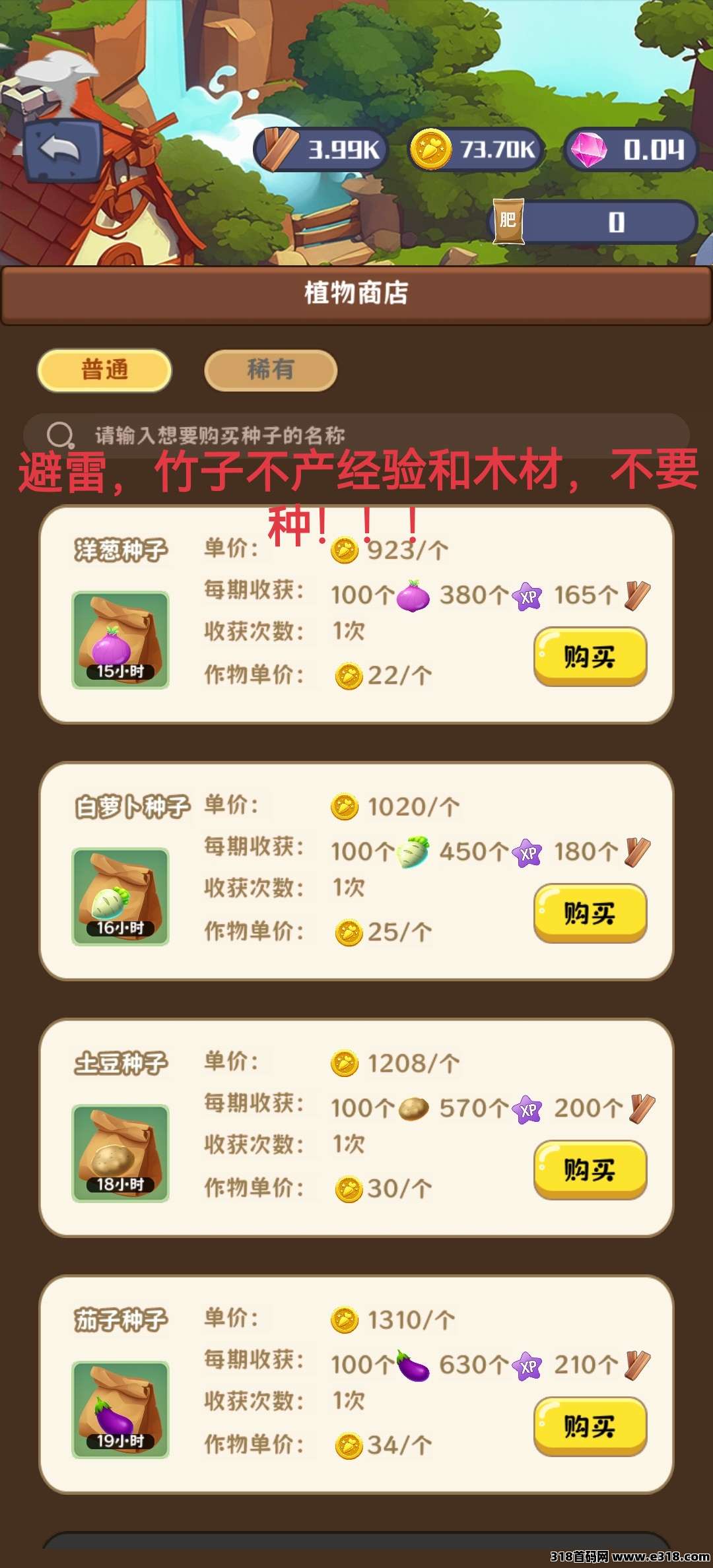Focus the seed name search box

tap(356, 435)
